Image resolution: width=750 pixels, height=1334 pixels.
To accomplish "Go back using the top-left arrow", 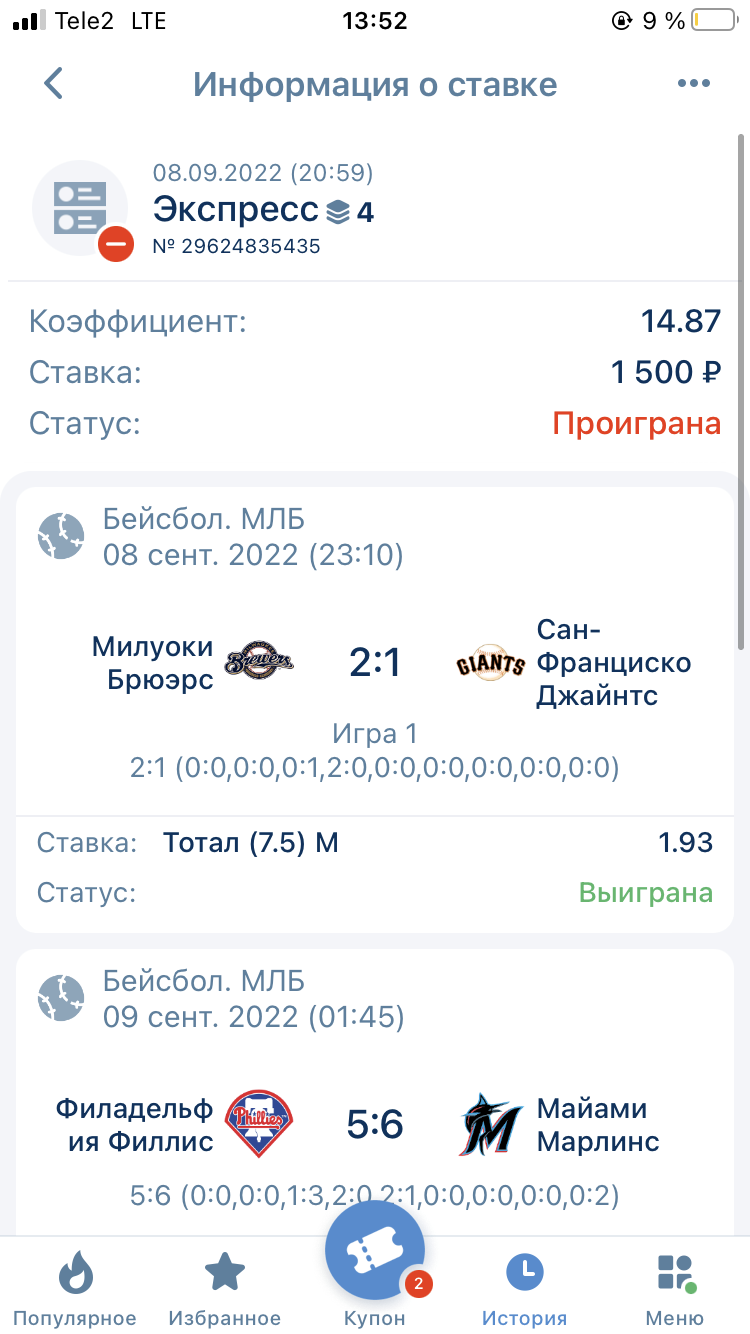I will coord(54,84).
